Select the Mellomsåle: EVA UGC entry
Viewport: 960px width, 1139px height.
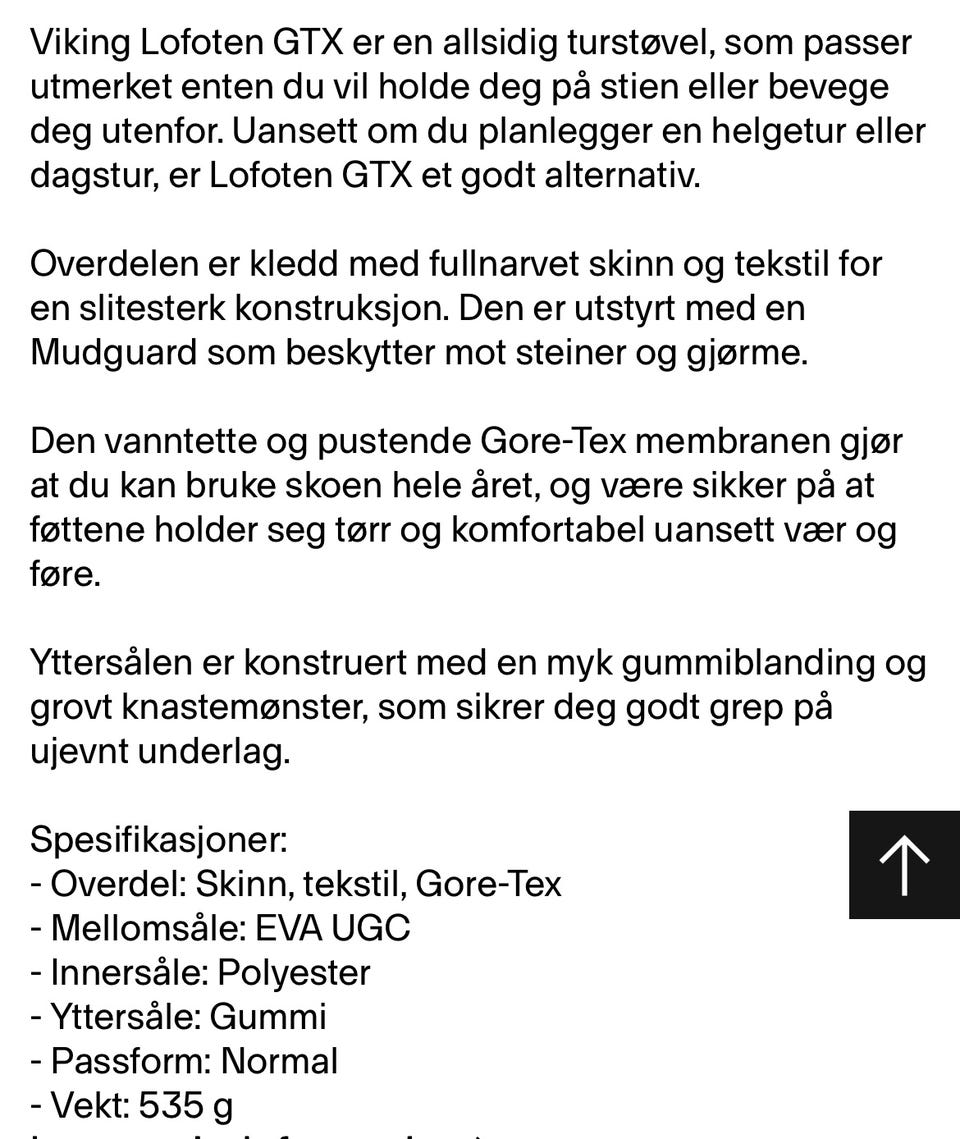click(220, 928)
